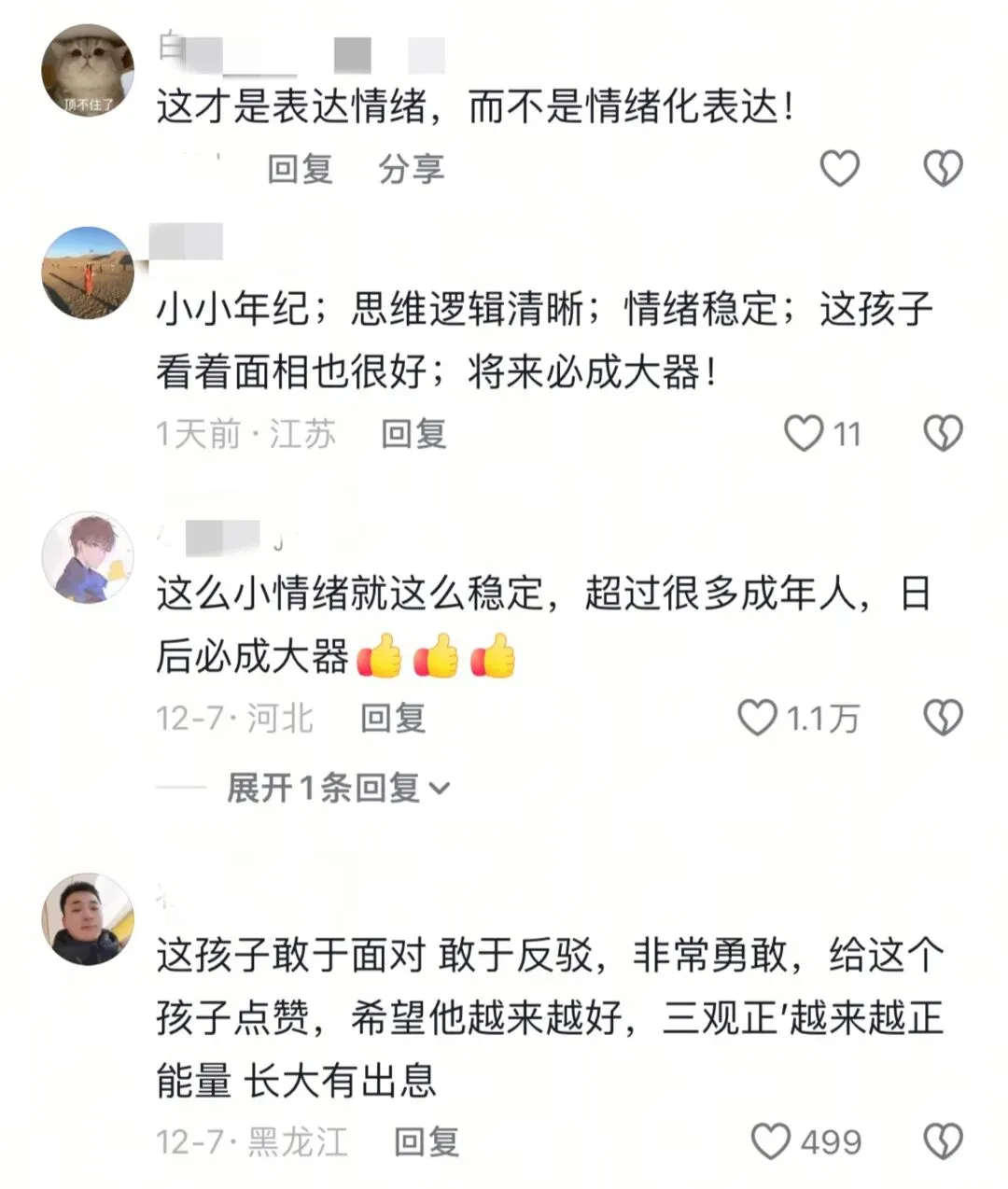Like the comment about 表达情绪
Image resolution: width=1008 pixels, height=1189 pixels.
pos(839,168)
